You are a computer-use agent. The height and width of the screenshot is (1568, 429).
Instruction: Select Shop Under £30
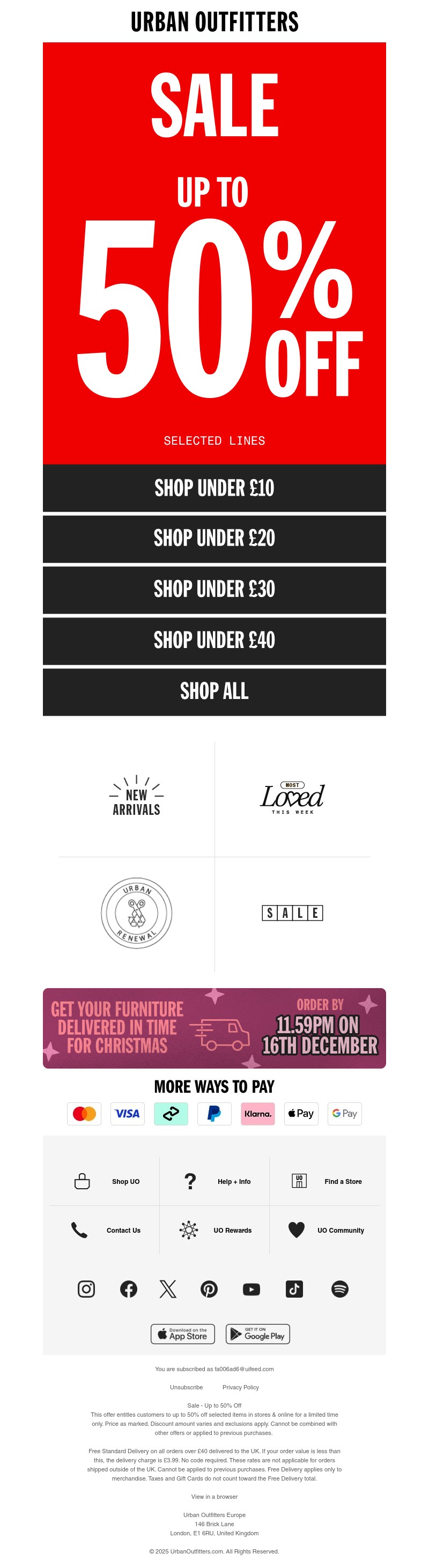click(x=214, y=589)
